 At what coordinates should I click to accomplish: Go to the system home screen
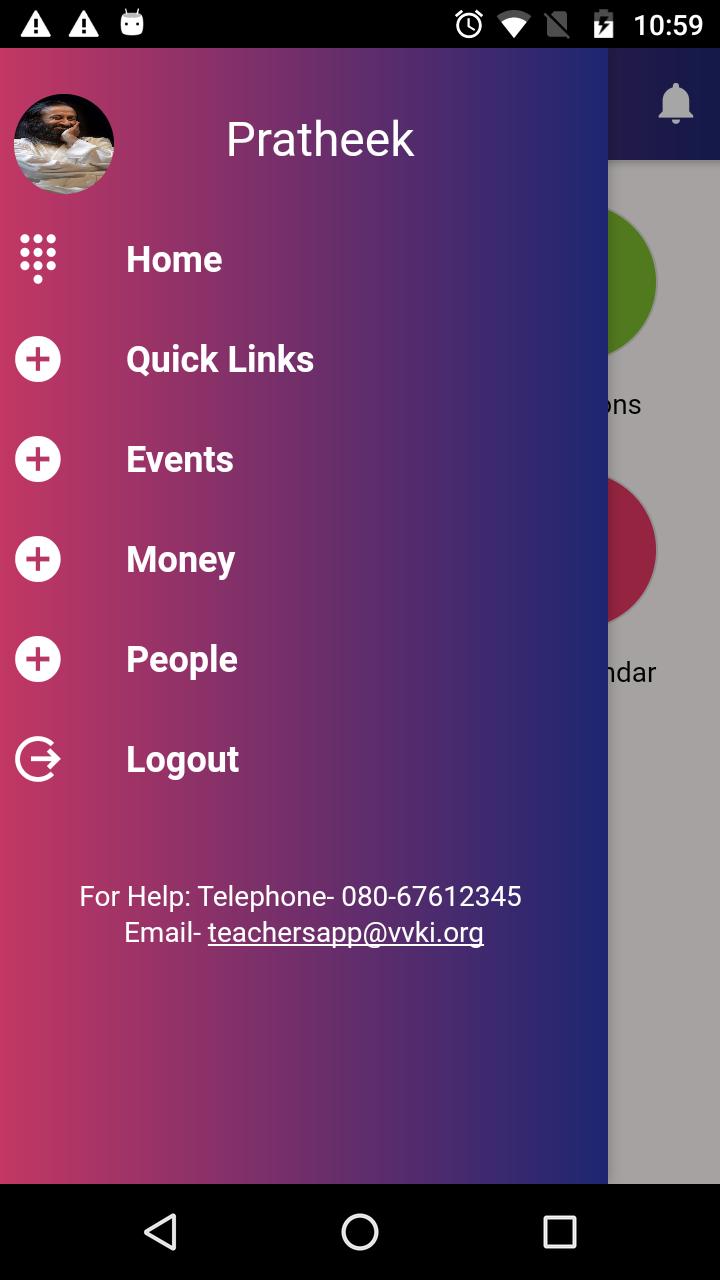360,1232
